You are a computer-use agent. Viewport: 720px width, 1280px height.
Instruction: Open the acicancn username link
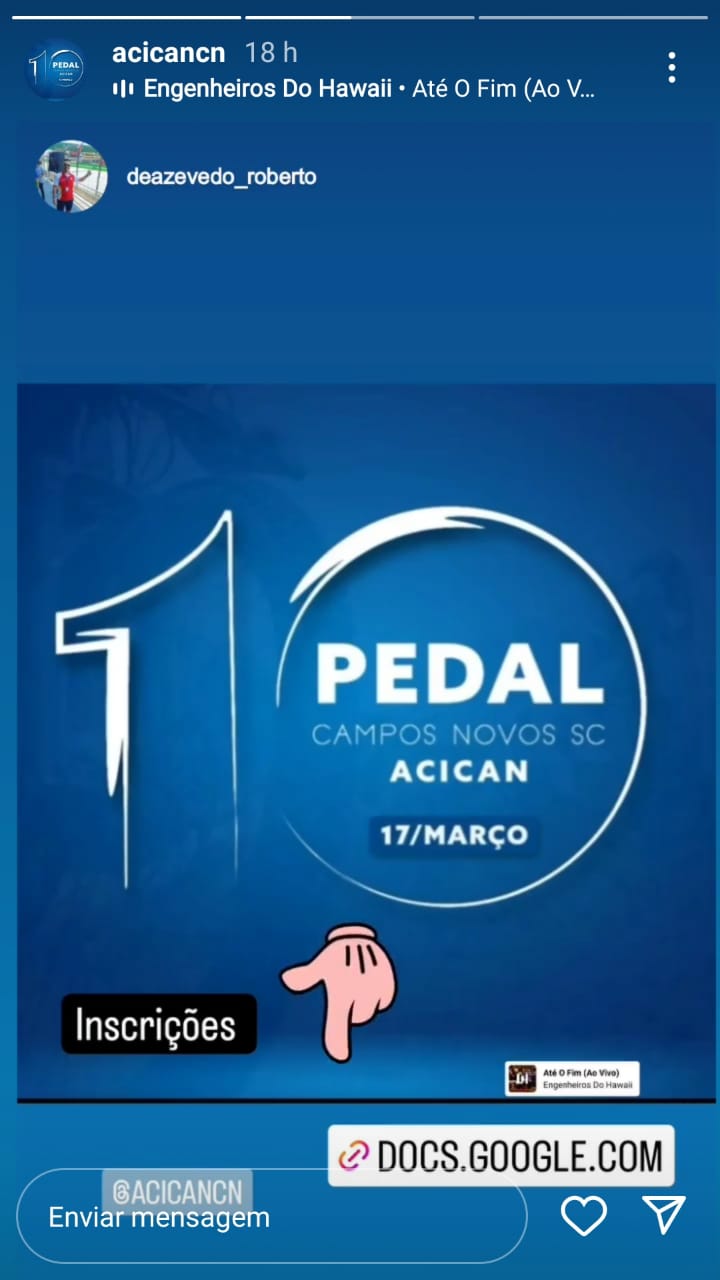pyautogui.click(x=169, y=52)
